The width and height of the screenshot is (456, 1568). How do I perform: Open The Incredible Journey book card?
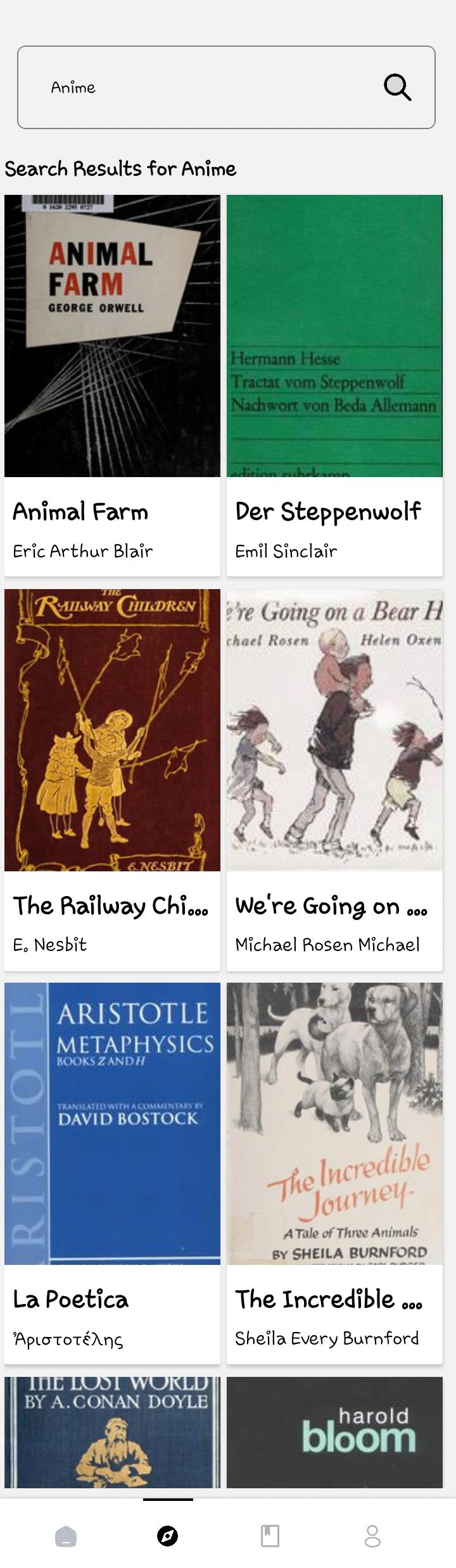334,1173
